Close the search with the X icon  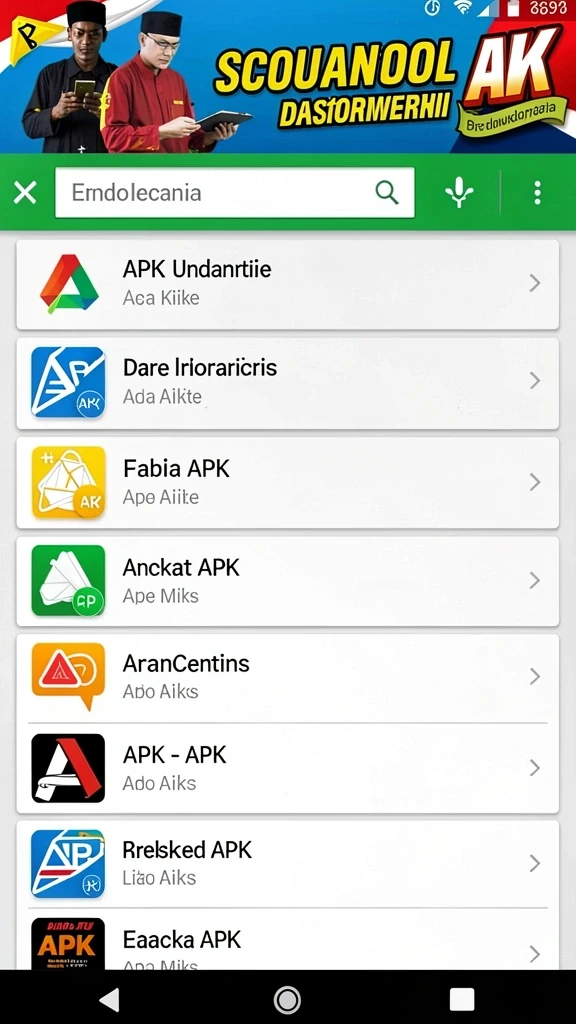click(25, 193)
